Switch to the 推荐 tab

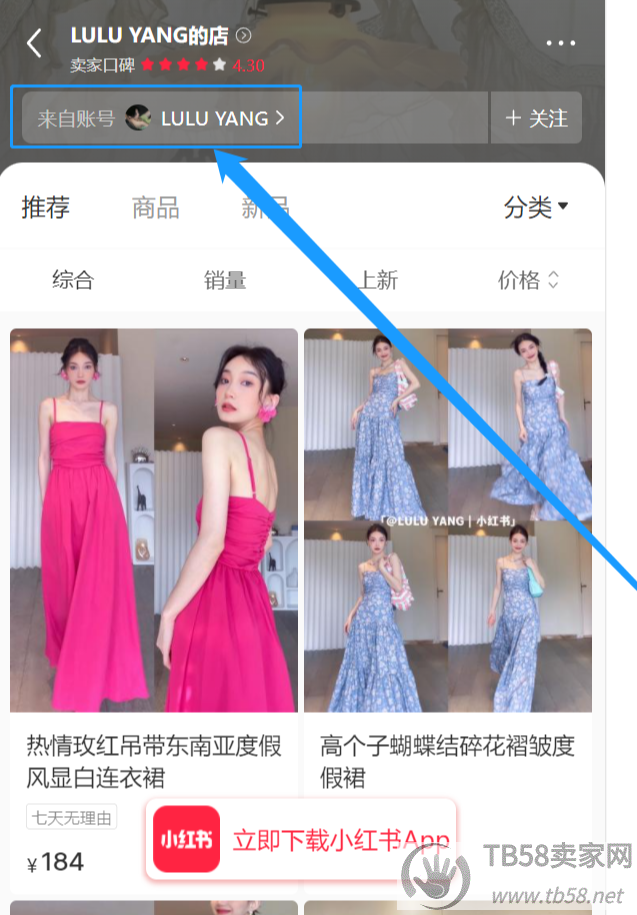click(x=46, y=207)
